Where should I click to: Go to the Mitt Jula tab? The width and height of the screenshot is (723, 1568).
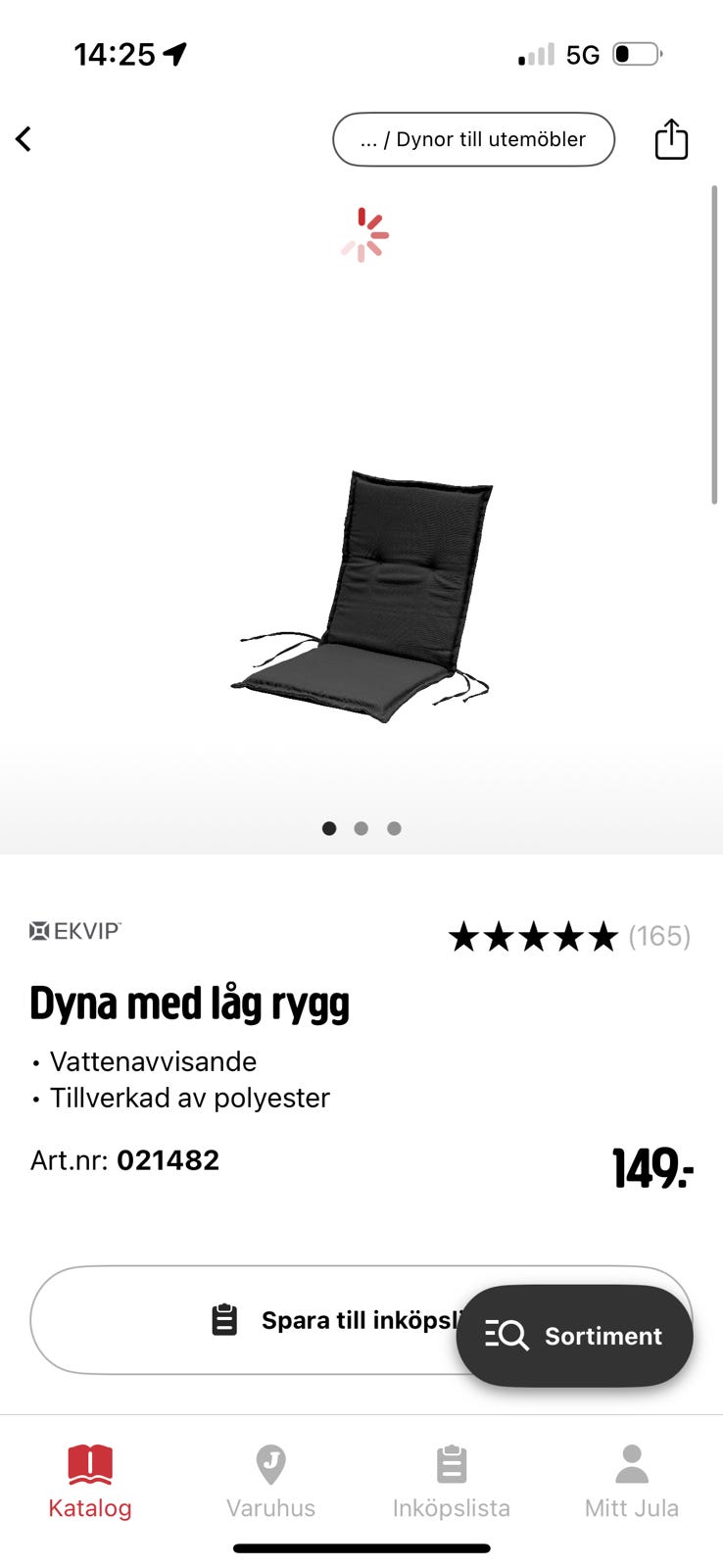[632, 1482]
